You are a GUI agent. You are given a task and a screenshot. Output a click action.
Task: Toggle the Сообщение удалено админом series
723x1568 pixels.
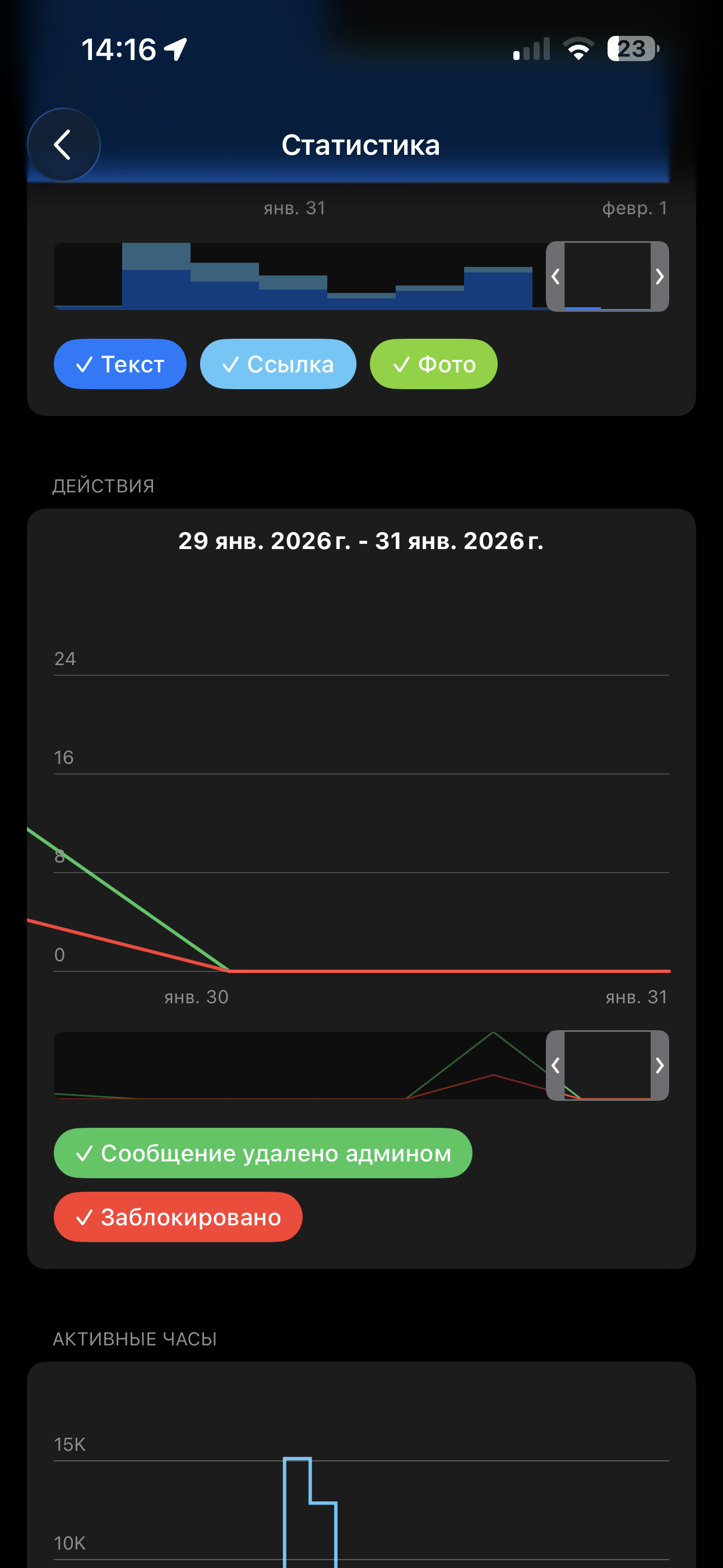(263, 1153)
